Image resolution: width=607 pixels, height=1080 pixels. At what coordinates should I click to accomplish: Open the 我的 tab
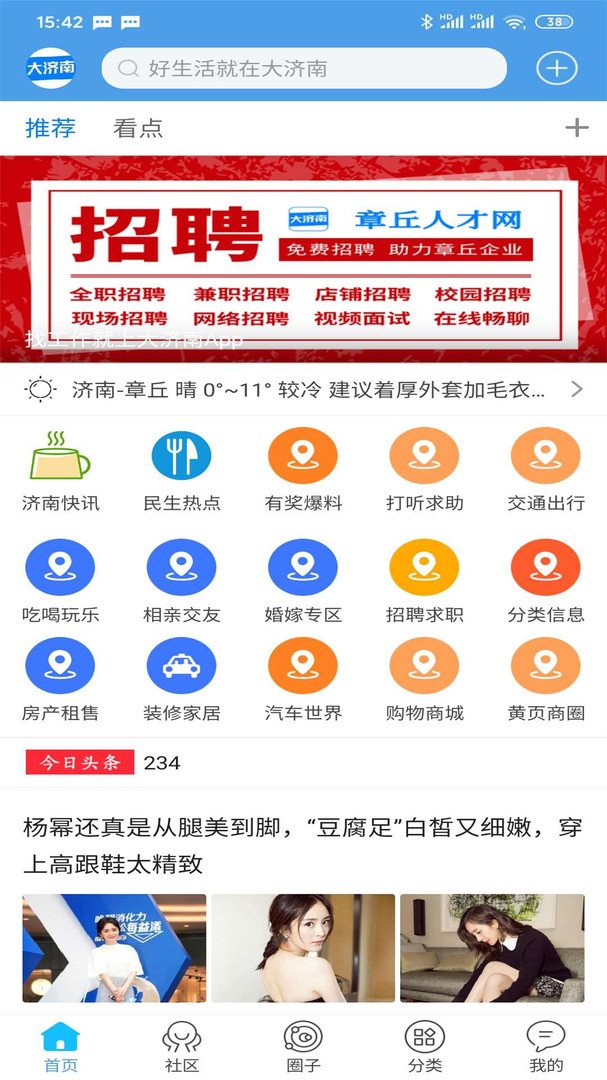546,1046
